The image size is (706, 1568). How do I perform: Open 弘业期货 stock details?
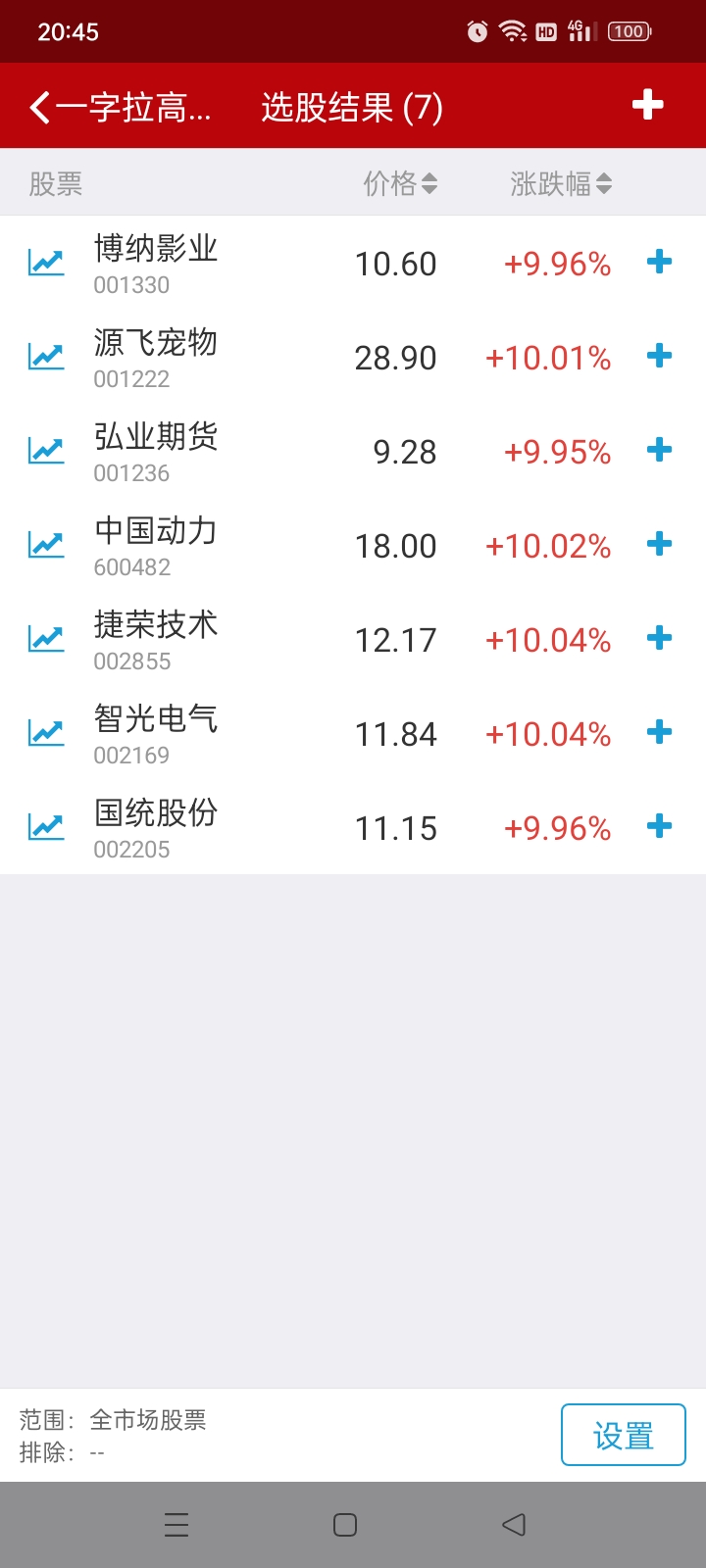pyautogui.click(x=156, y=451)
